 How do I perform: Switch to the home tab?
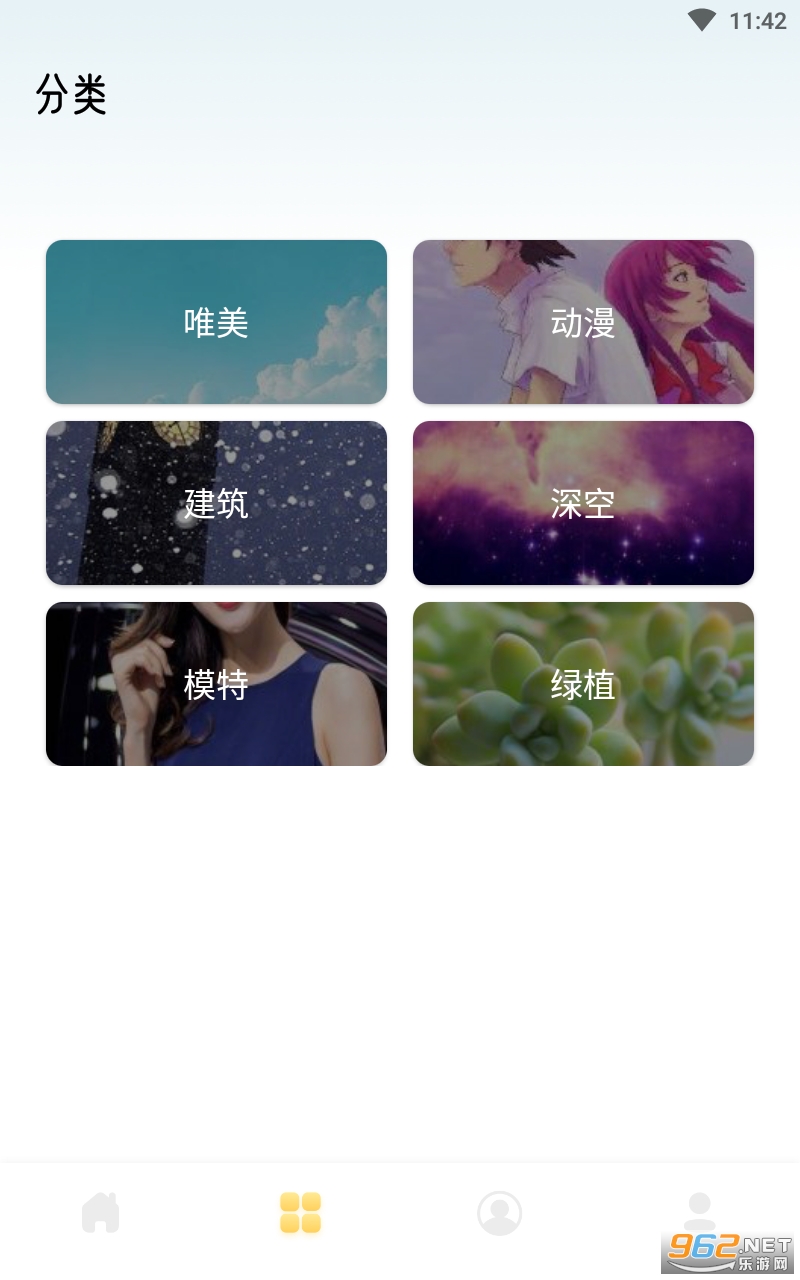pyautogui.click(x=100, y=1213)
